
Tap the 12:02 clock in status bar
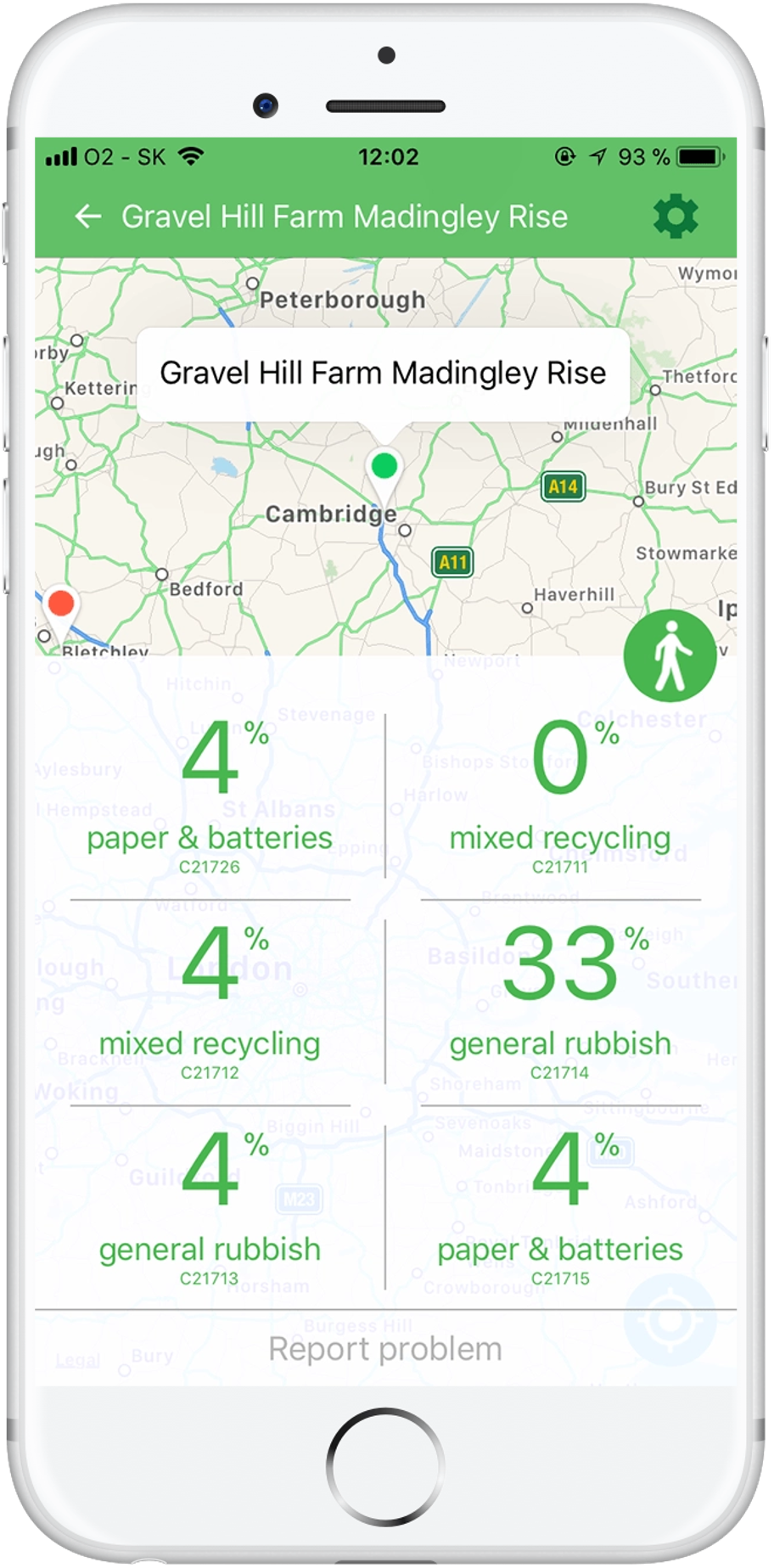click(387, 156)
